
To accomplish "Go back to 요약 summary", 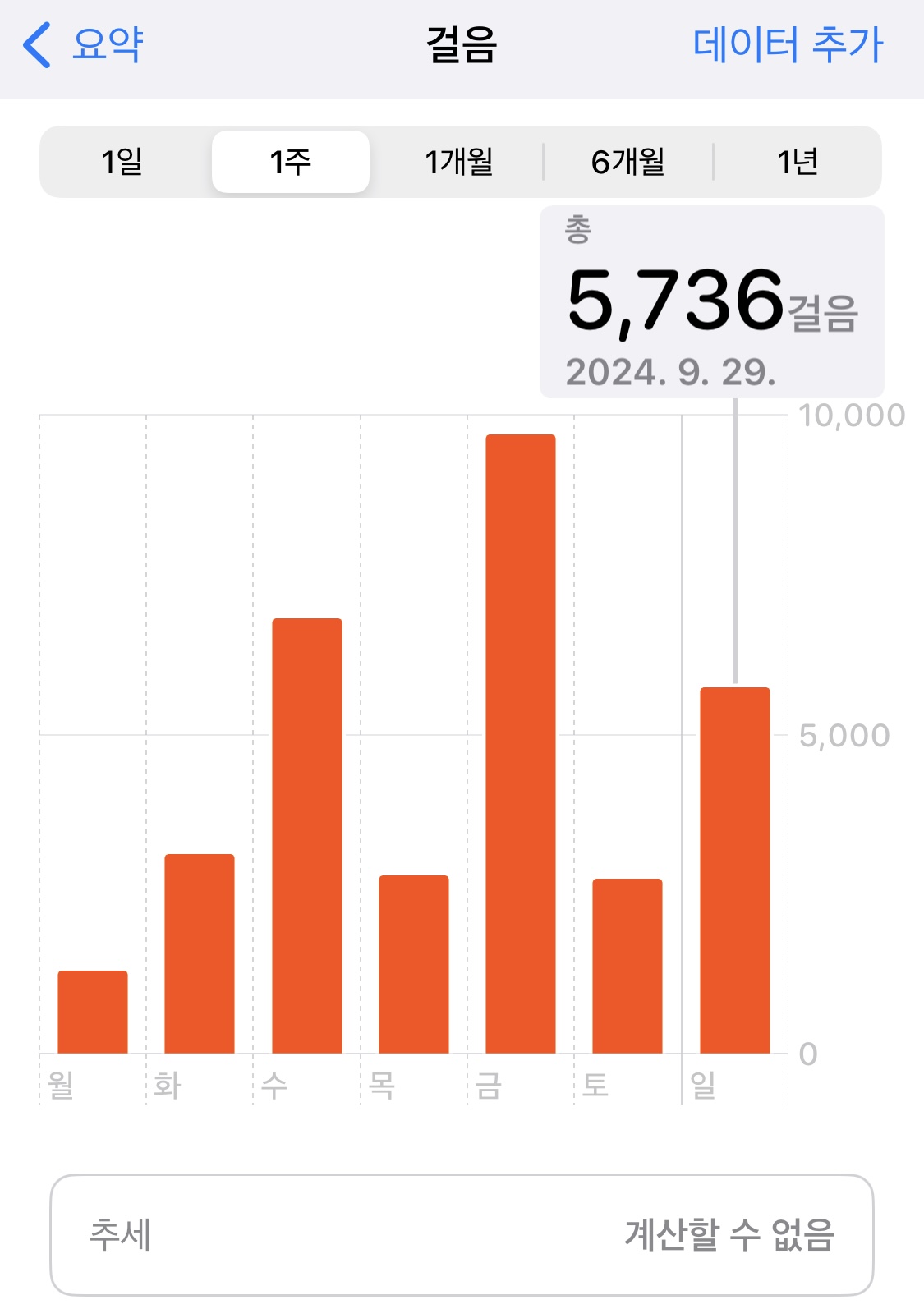I will pos(84,44).
